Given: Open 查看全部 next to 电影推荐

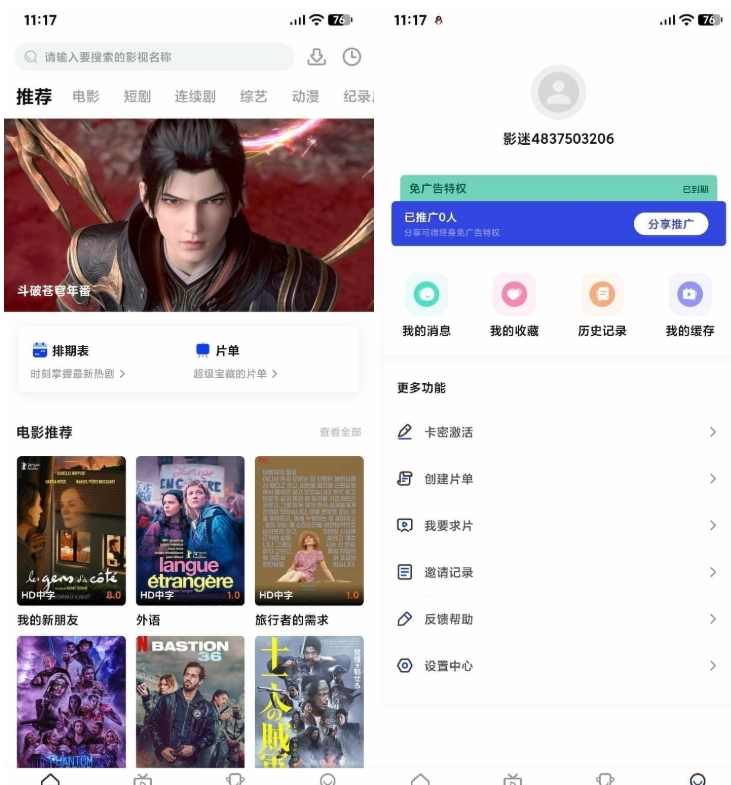Looking at the screenshot, I should point(342,431).
